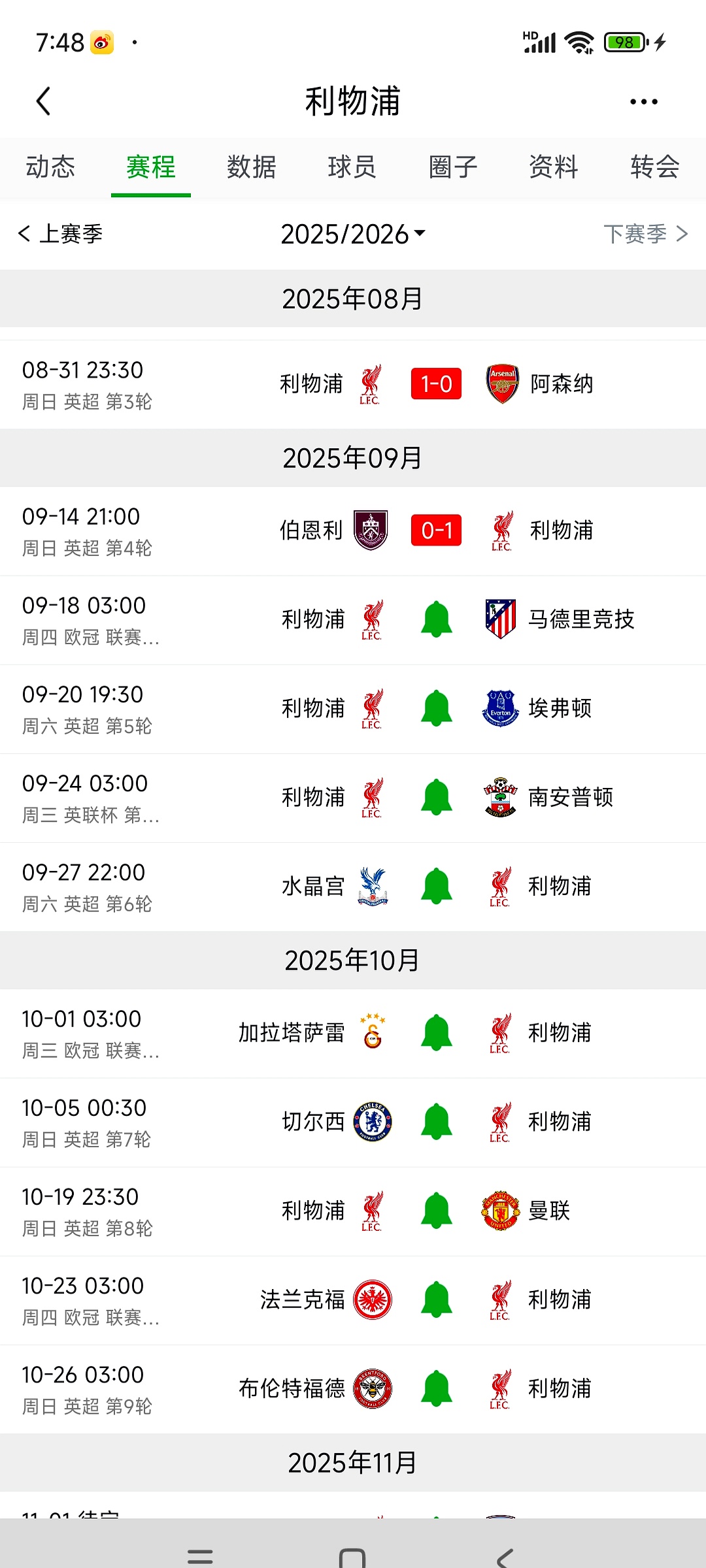Open the 转会 tab

654,168
